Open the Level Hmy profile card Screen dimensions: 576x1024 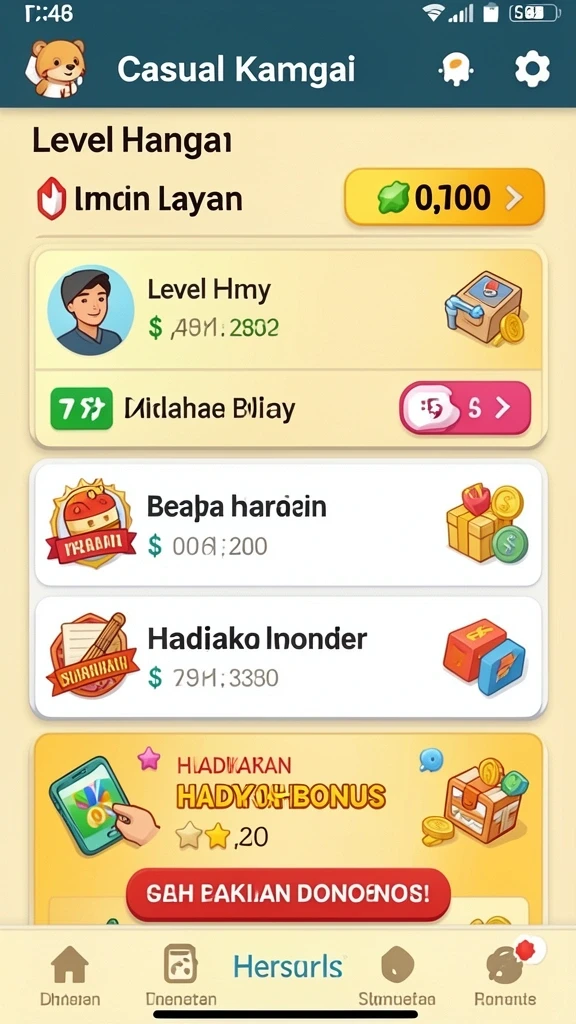(x=288, y=309)
